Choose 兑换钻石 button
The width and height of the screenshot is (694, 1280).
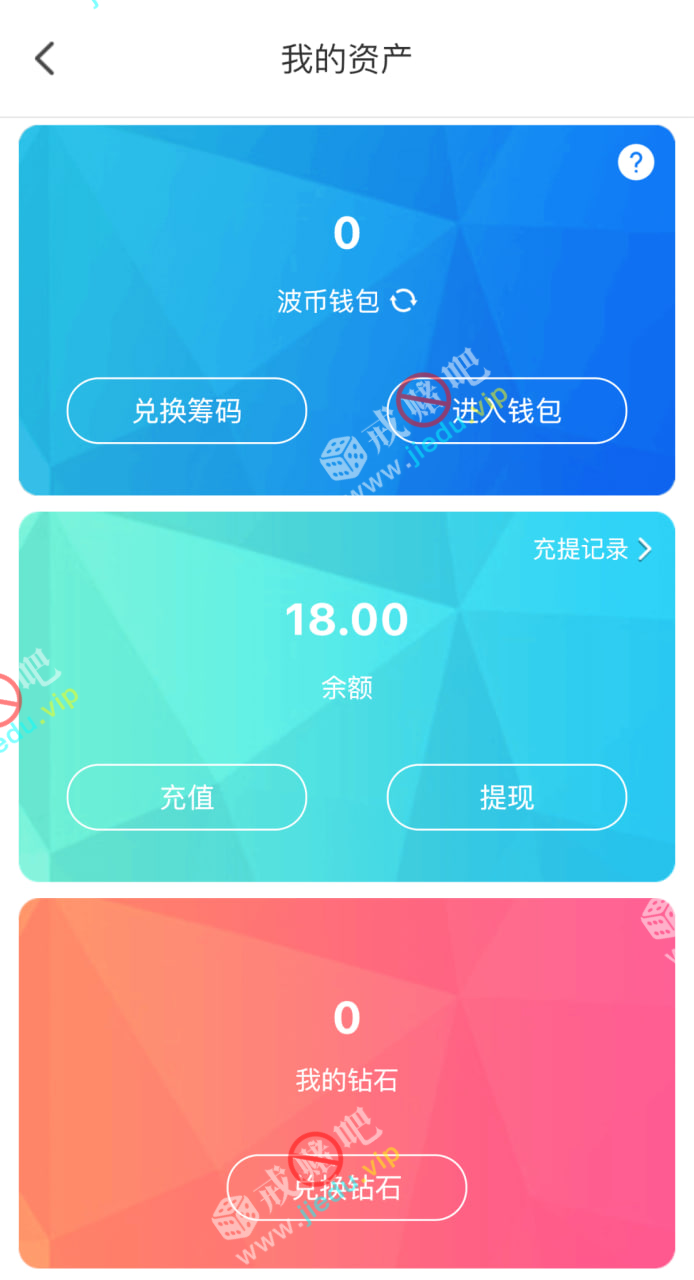[x=347, y=1187]
